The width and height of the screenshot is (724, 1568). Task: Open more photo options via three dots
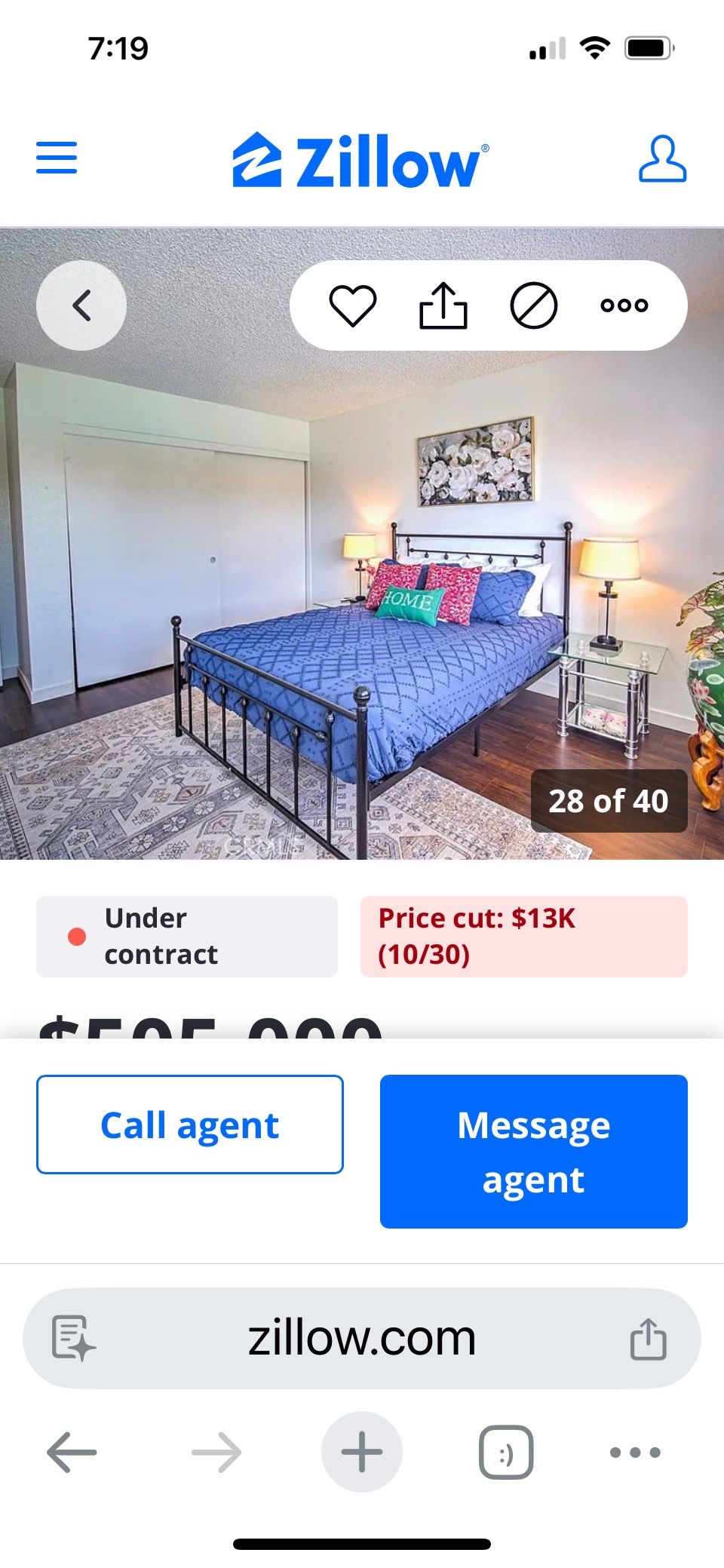tap(624, 305)
